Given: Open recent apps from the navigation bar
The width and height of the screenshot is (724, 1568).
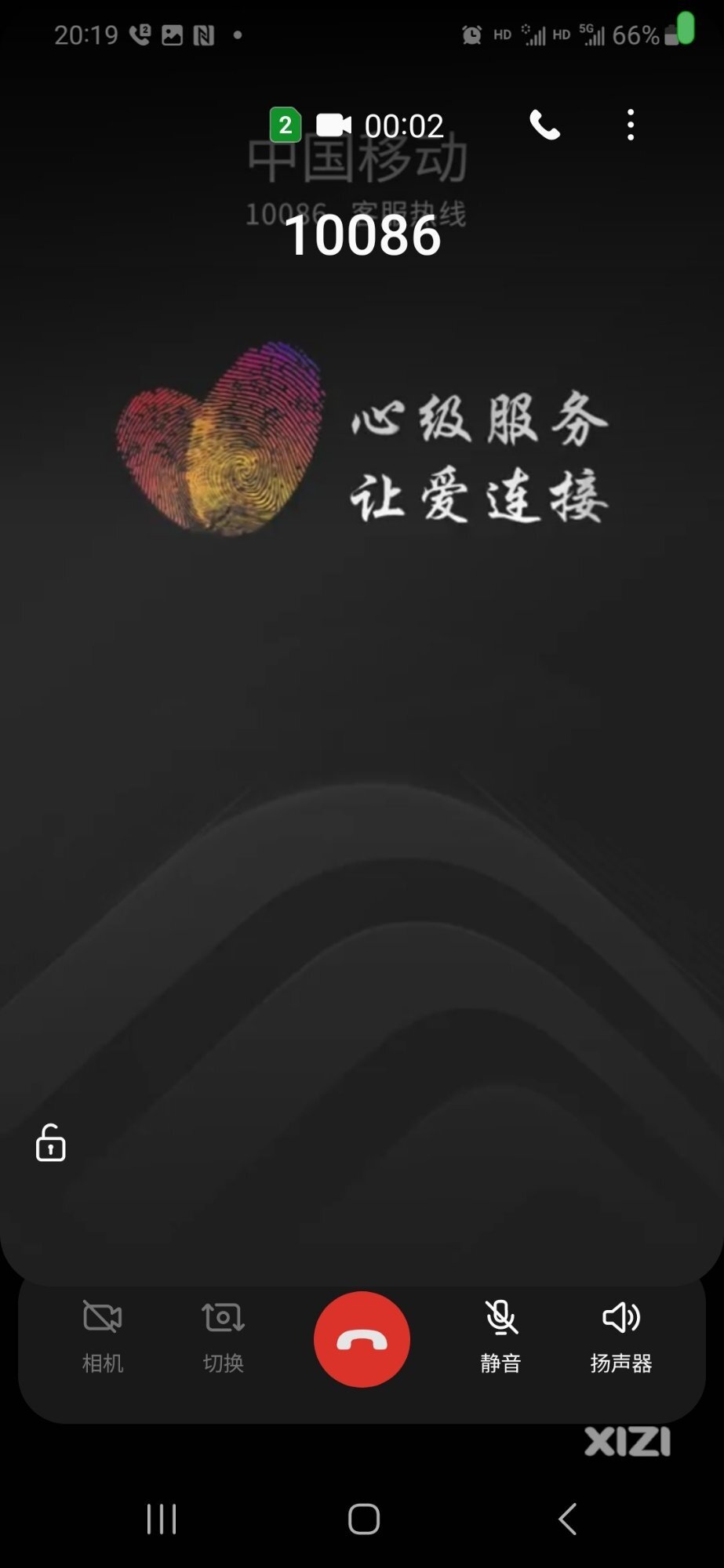Looking at the screenshot, I should (162, 1519).
